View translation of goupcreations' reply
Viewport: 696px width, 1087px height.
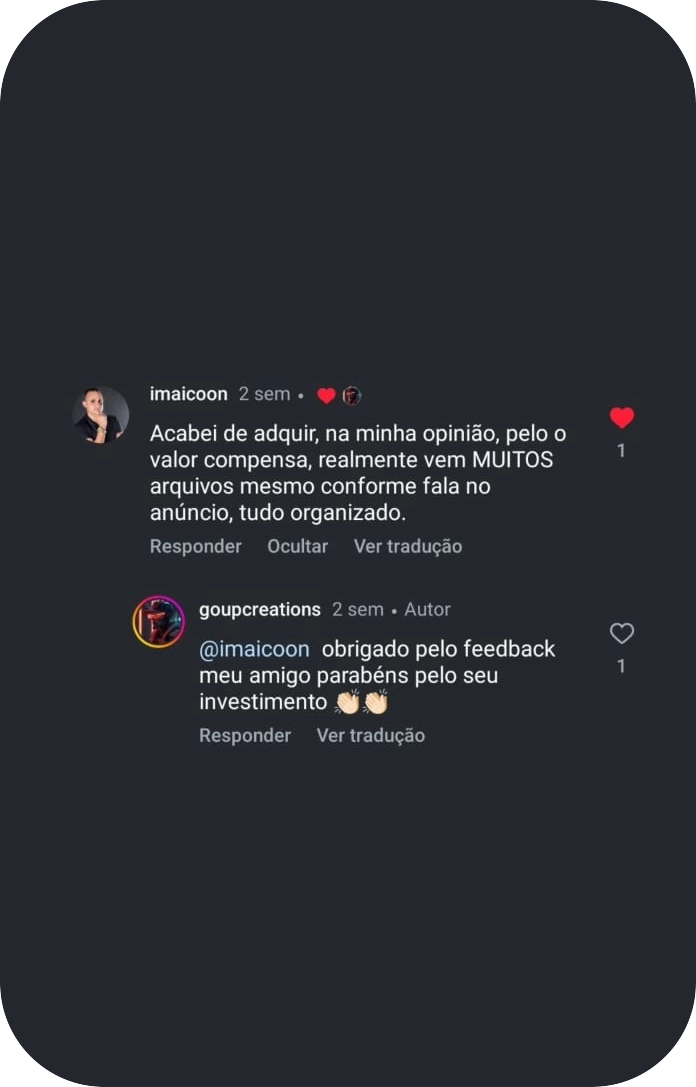[x=370, y=735]
